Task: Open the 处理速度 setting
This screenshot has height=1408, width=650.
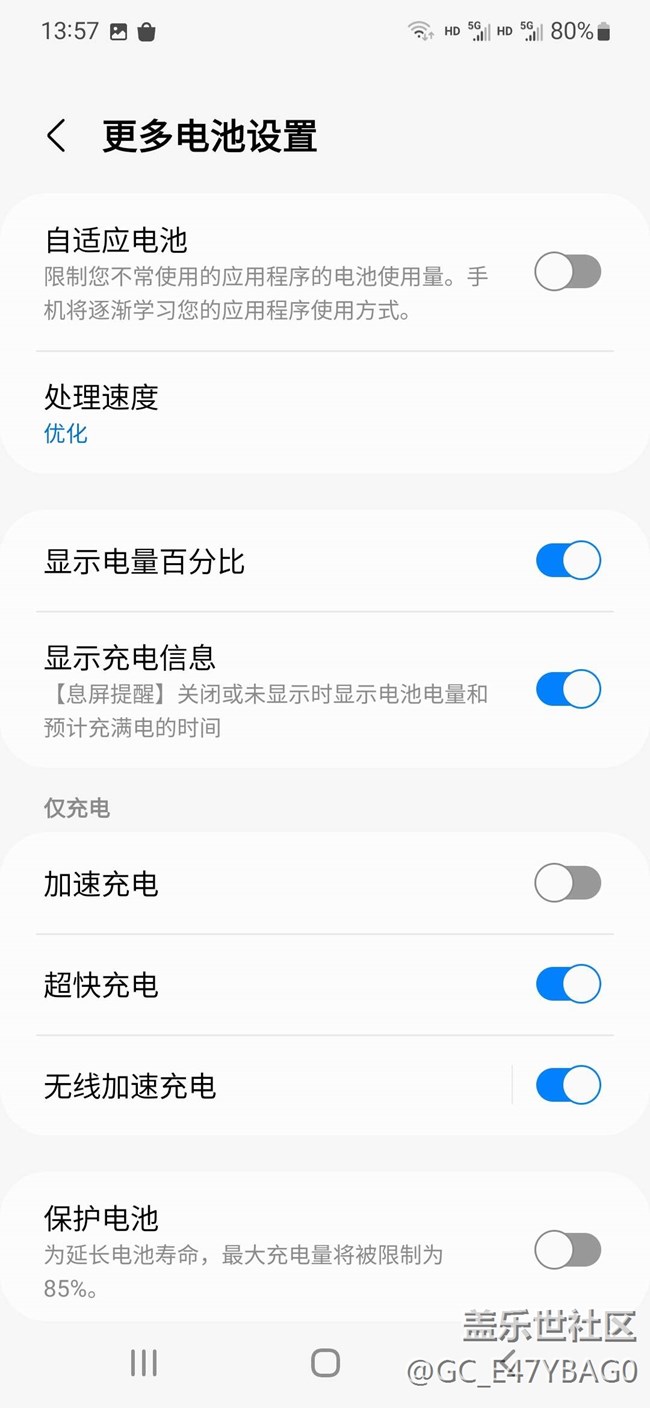Action: point(324,413)
